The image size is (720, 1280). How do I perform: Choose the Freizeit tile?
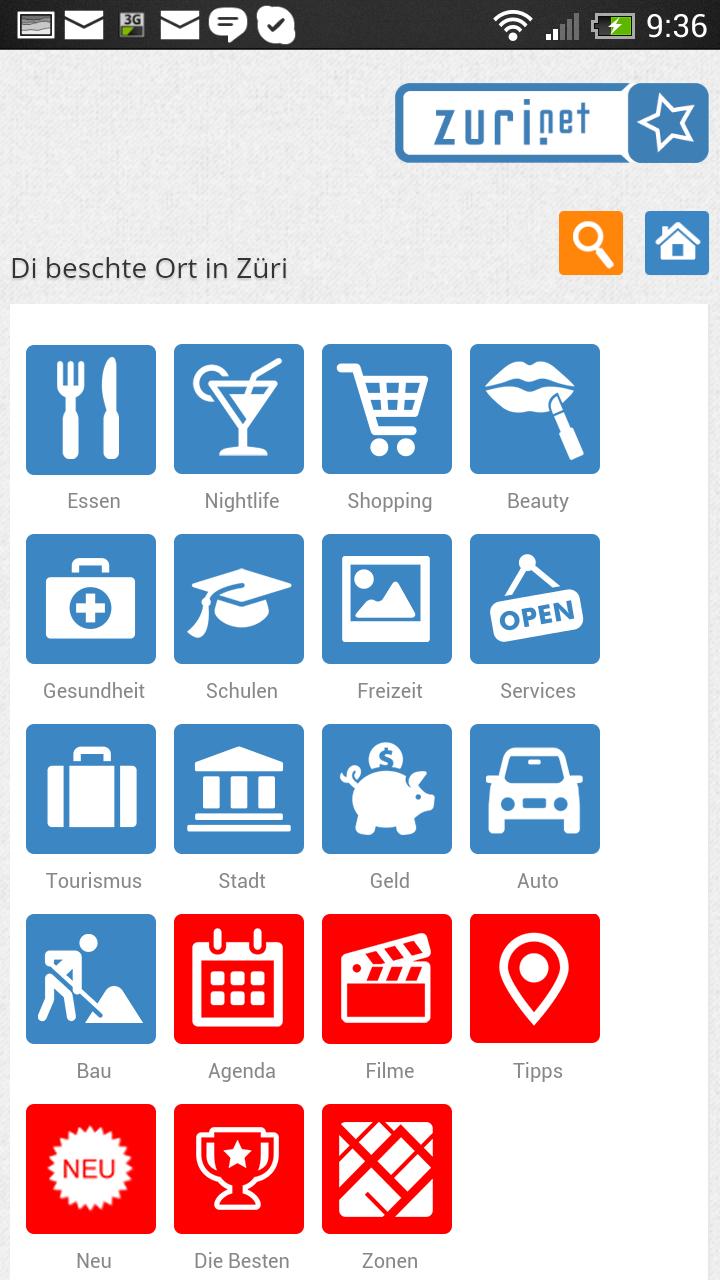tap(387, 599)
